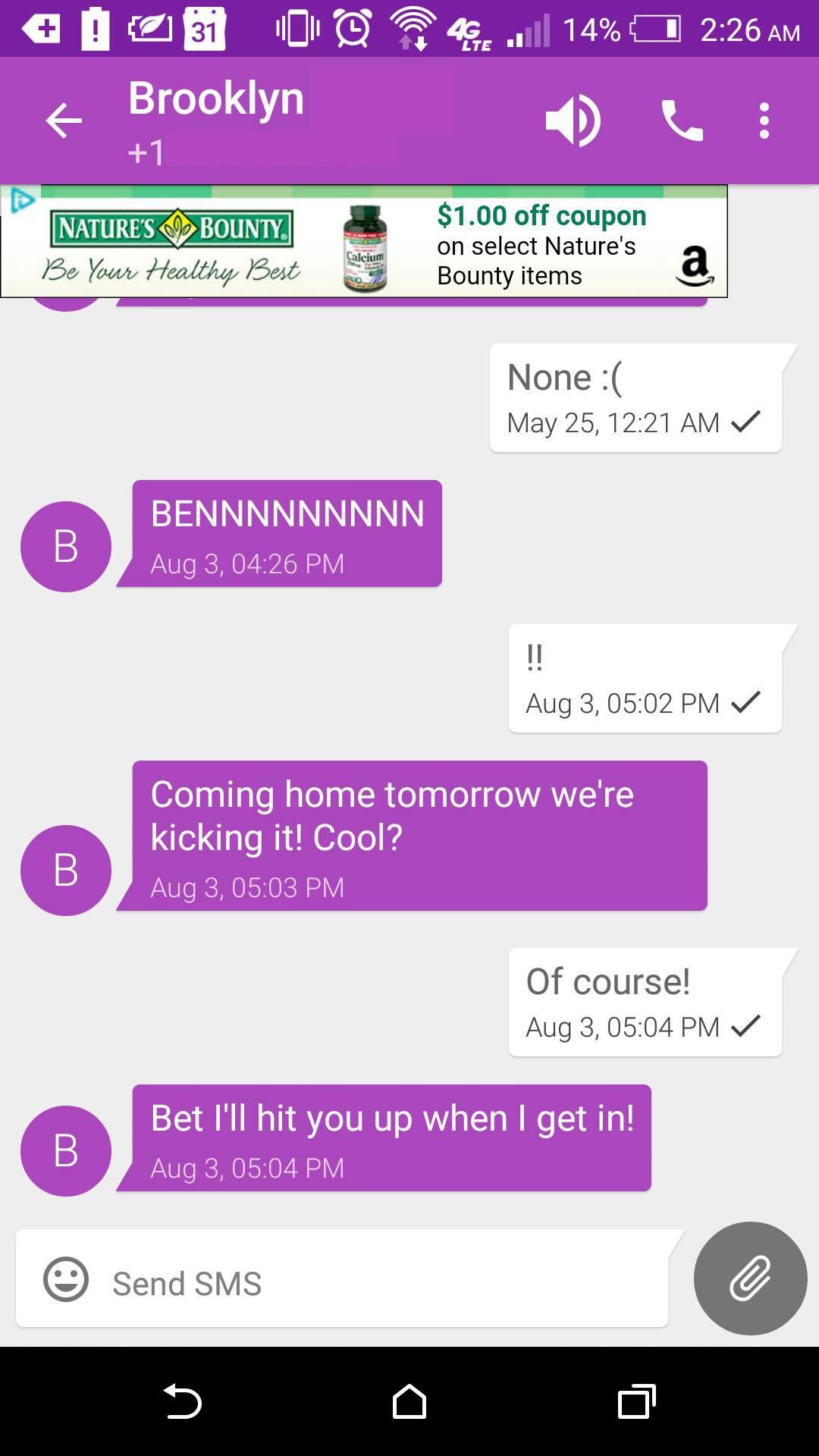Select the "Of course!" message bubble
Image resolution: width=819 pixels, height=1456 pixels.
(x=645, y=1001)
